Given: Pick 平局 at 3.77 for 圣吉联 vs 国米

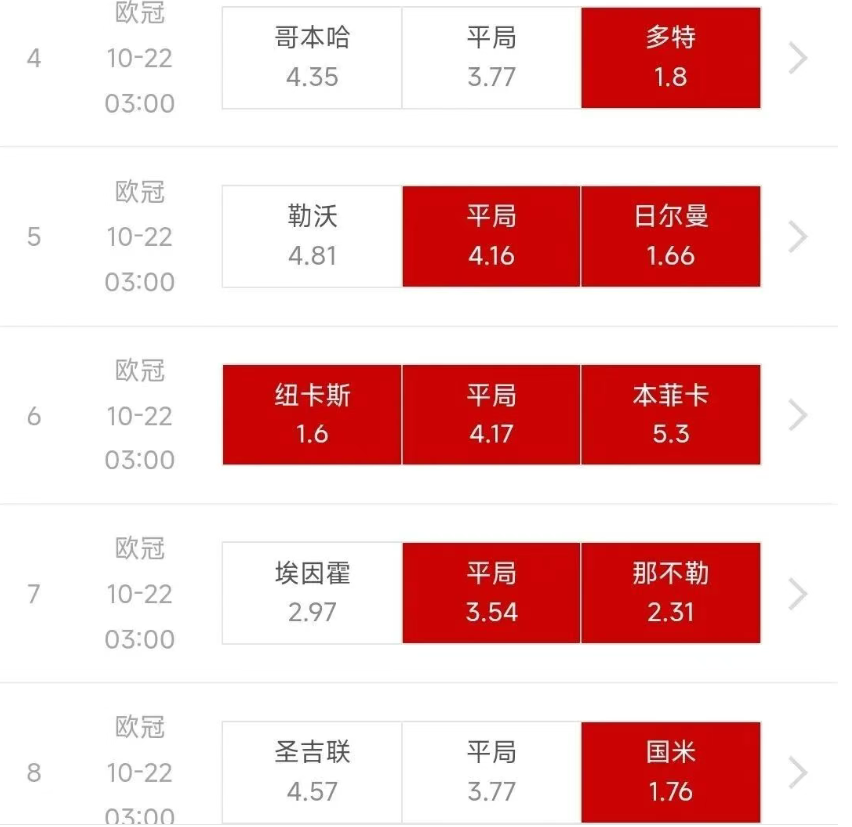Looking at the screenshot, I should 491,771.
